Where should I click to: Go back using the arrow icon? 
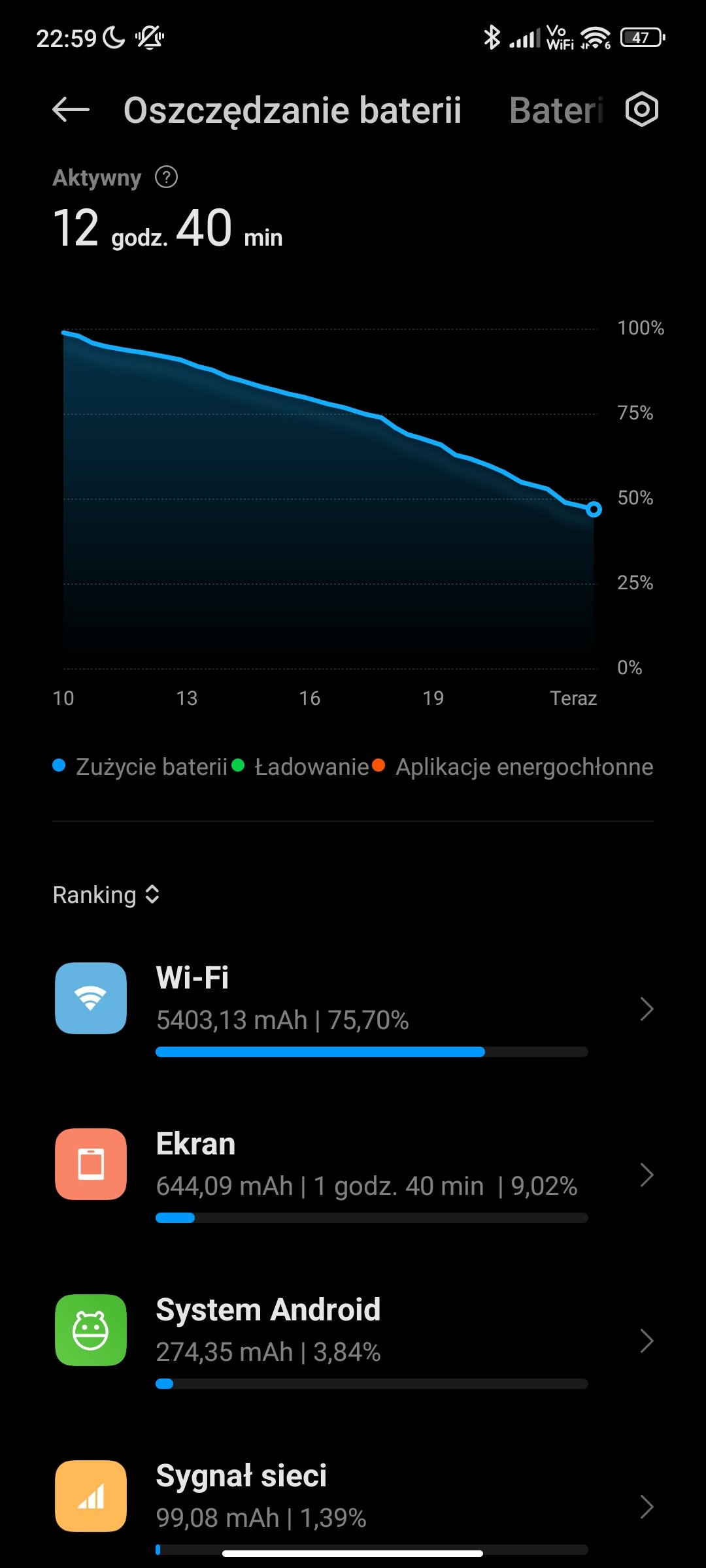coord(71,110)
